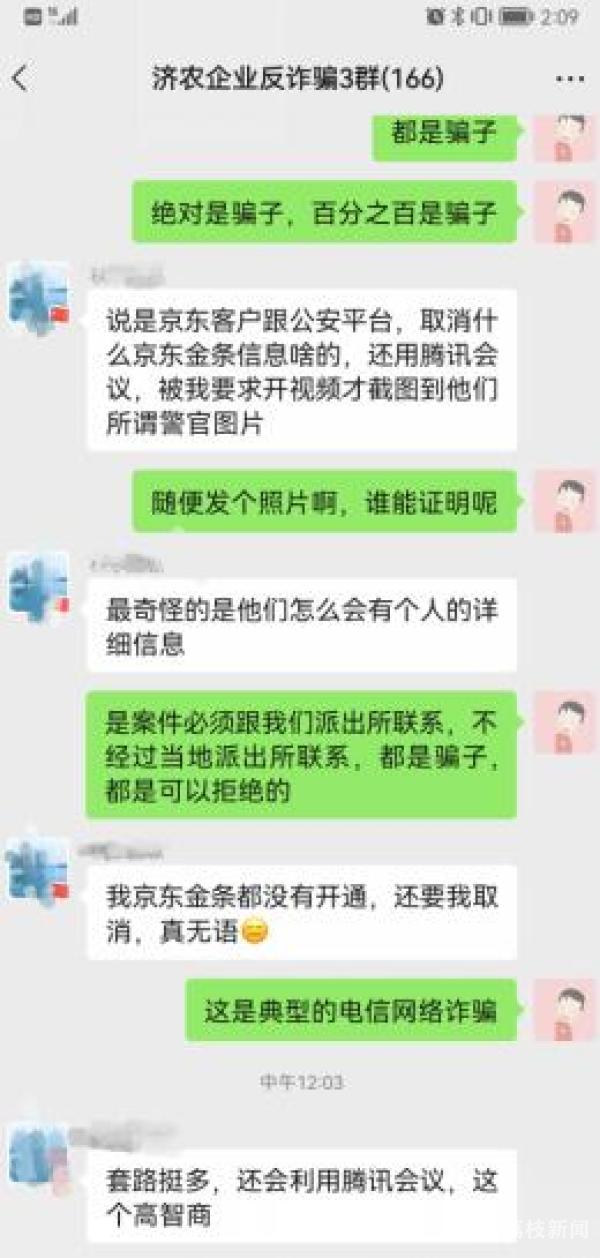View profile of '套路挺多' message sender

click(38, 1158)
